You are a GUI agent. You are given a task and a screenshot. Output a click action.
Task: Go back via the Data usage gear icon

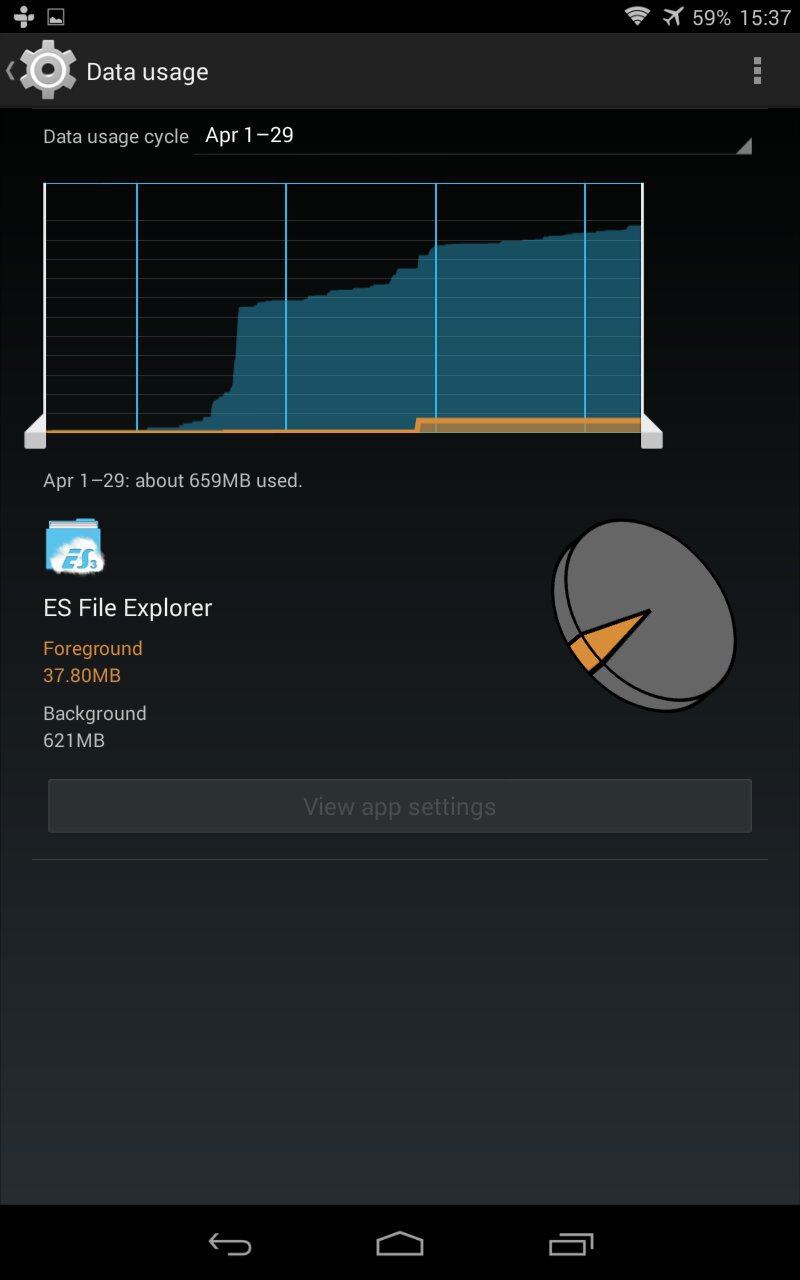pos(45,71)
